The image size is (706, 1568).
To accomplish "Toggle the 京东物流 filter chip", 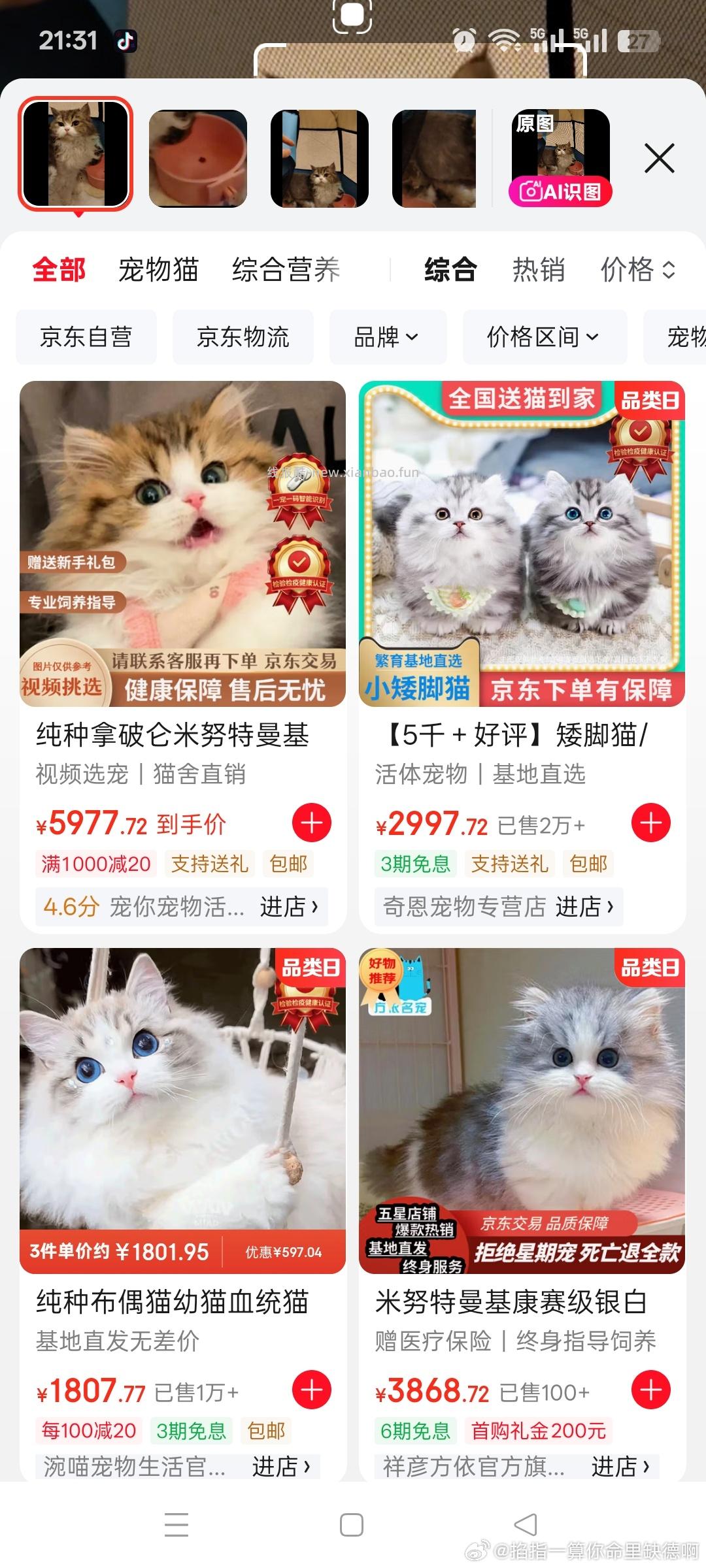I will (242, 337).
